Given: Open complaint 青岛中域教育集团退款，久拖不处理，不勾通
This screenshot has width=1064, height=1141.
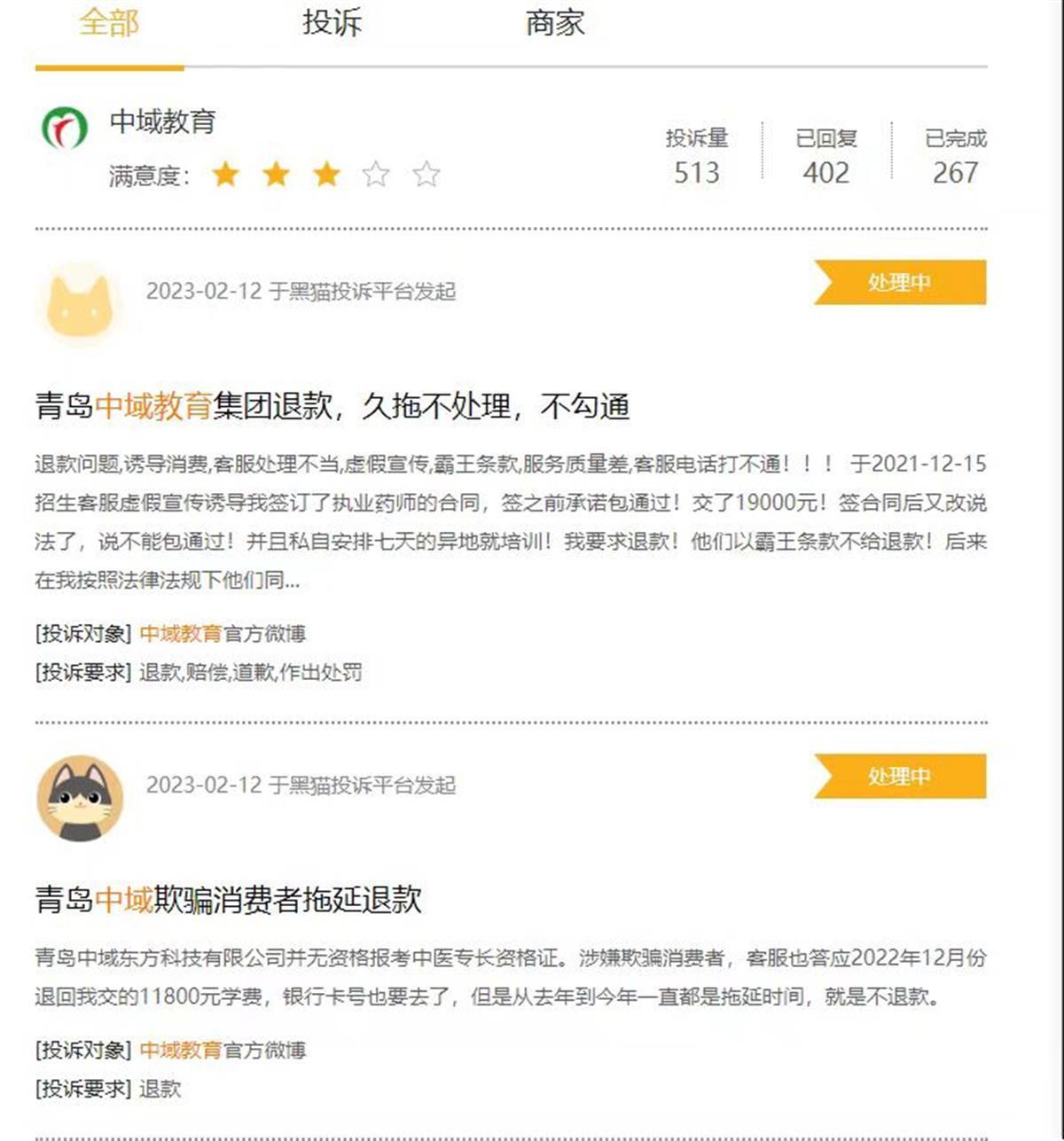Looking at the screenshot, I should (x=332, y=407).
